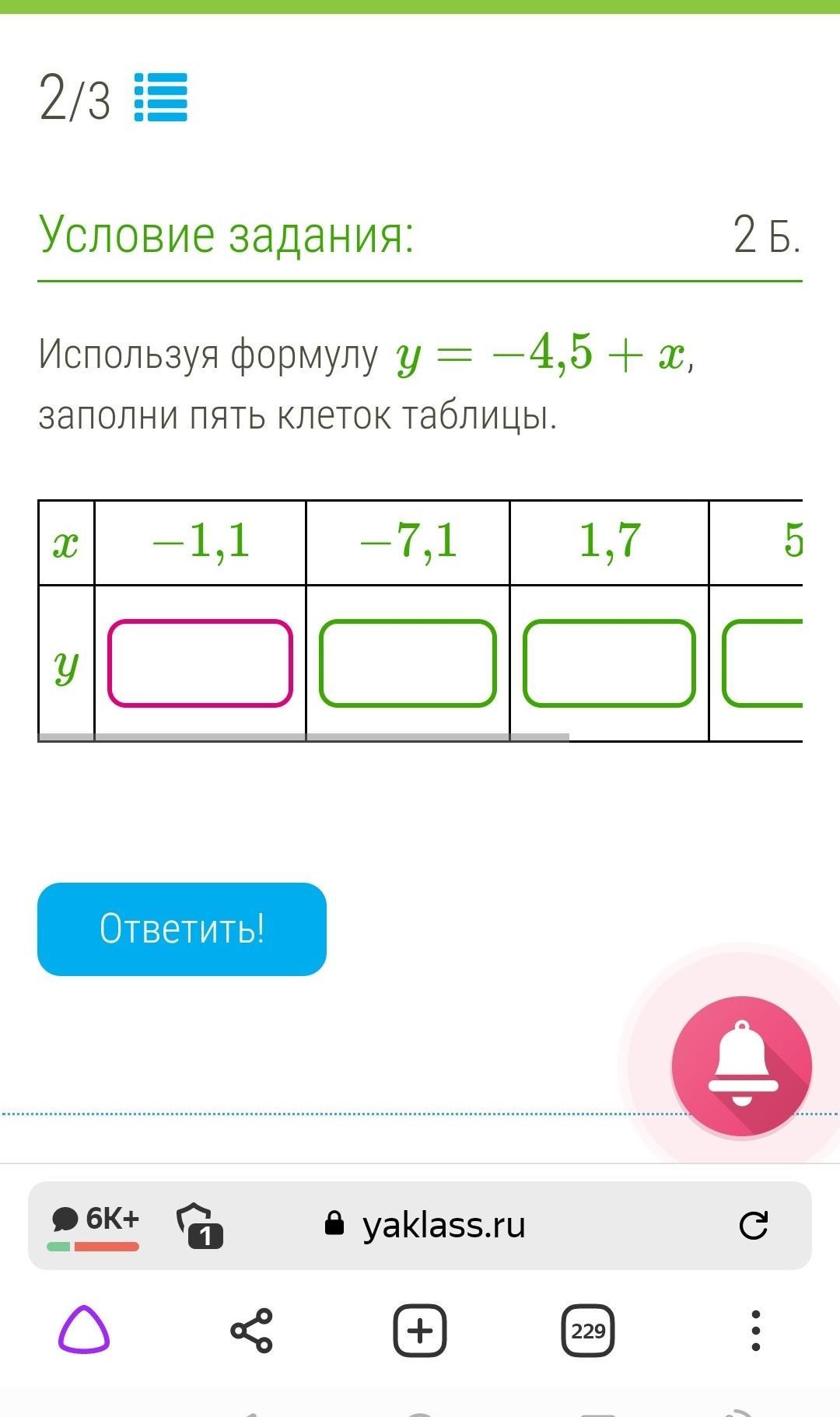Tap the yaklass.ru address bar

click(x=443, y=1226)
